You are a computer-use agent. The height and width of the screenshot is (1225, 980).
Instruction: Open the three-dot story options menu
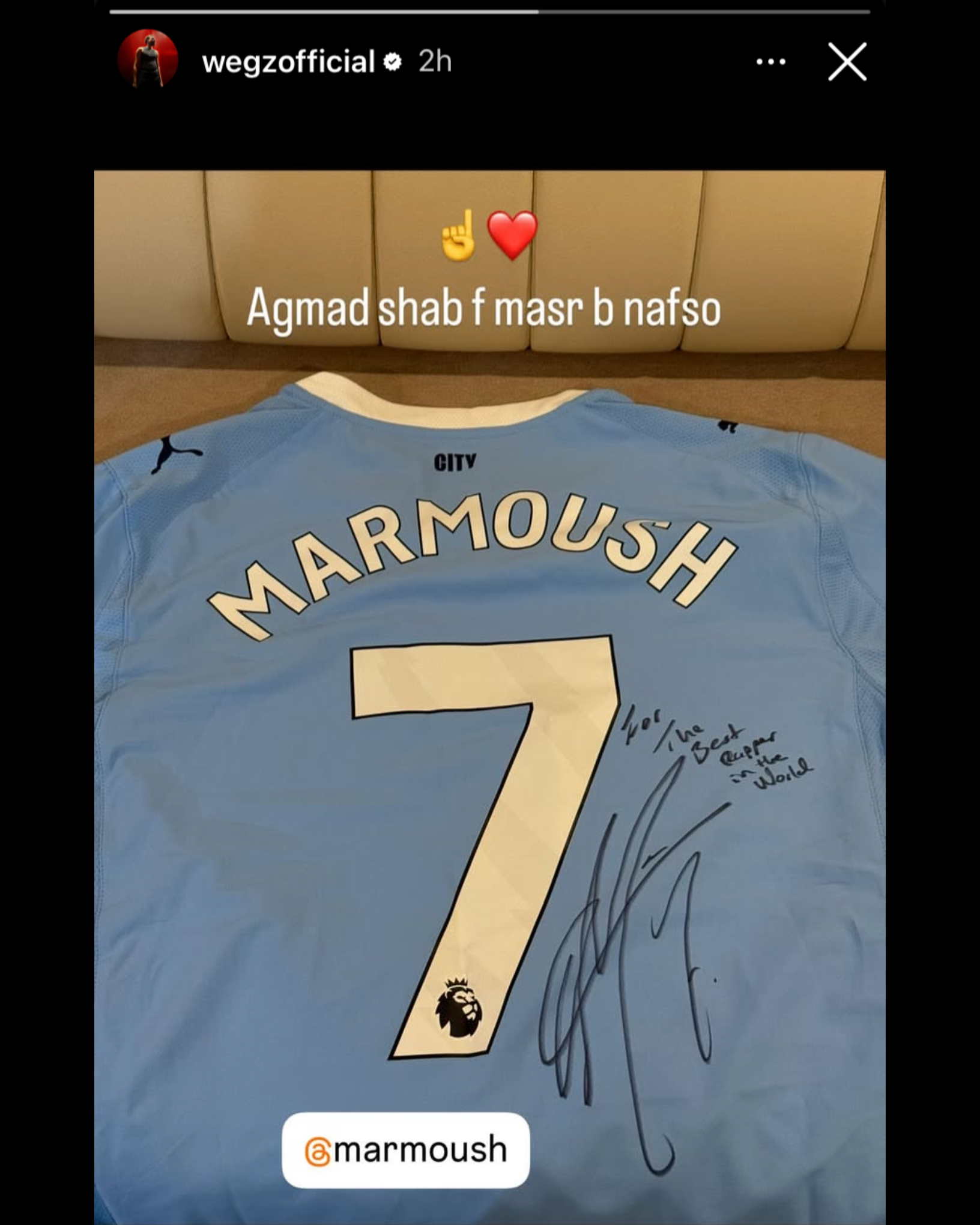pyautogui.click(x=771, y=62)
